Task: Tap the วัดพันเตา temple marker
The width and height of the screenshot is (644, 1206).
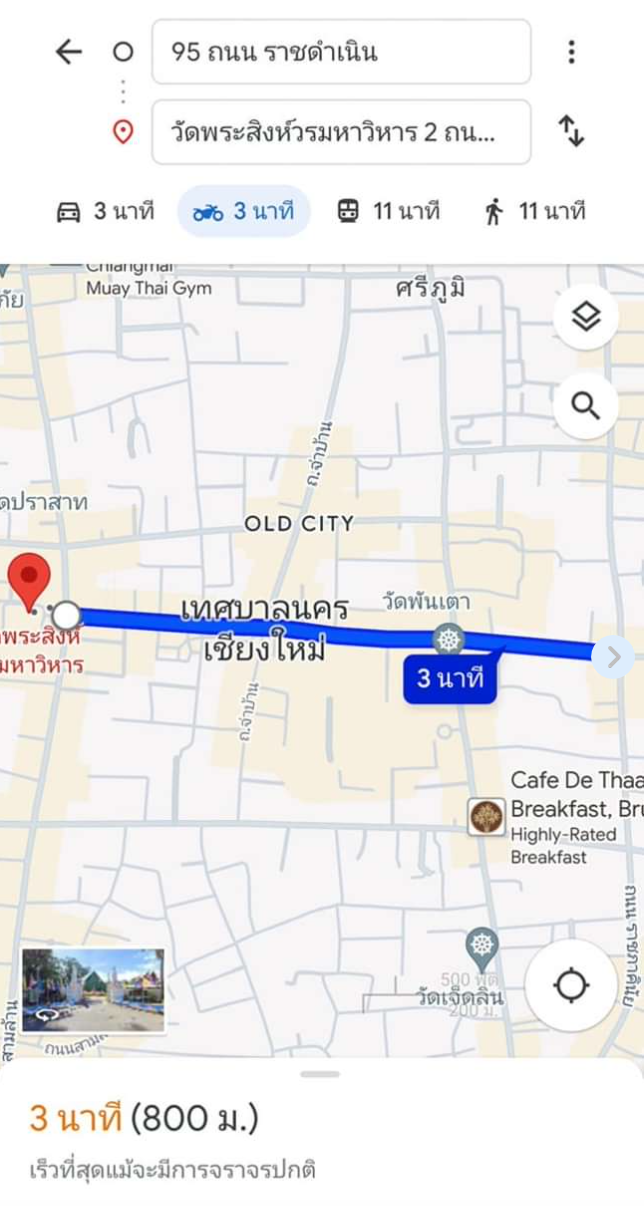Action: click(448, 639)
